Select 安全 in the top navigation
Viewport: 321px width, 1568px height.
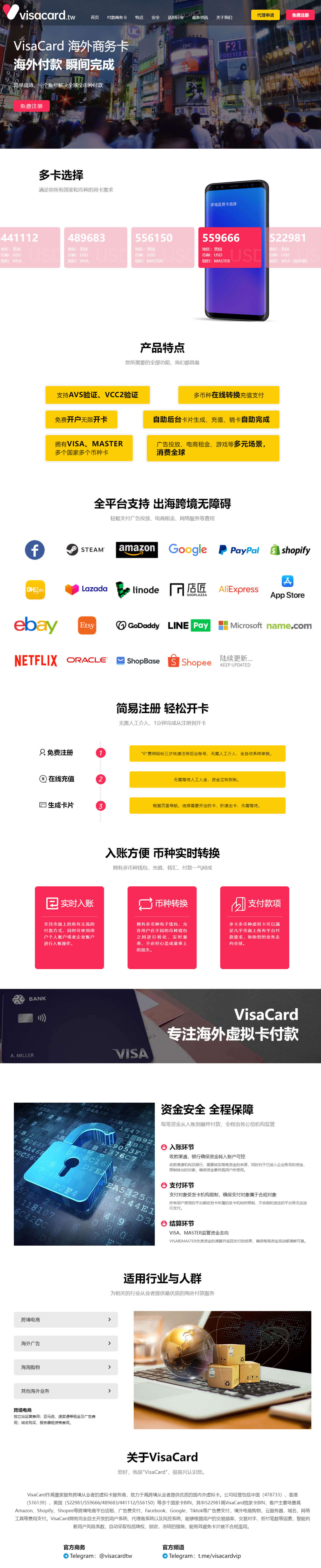point(156,18)
